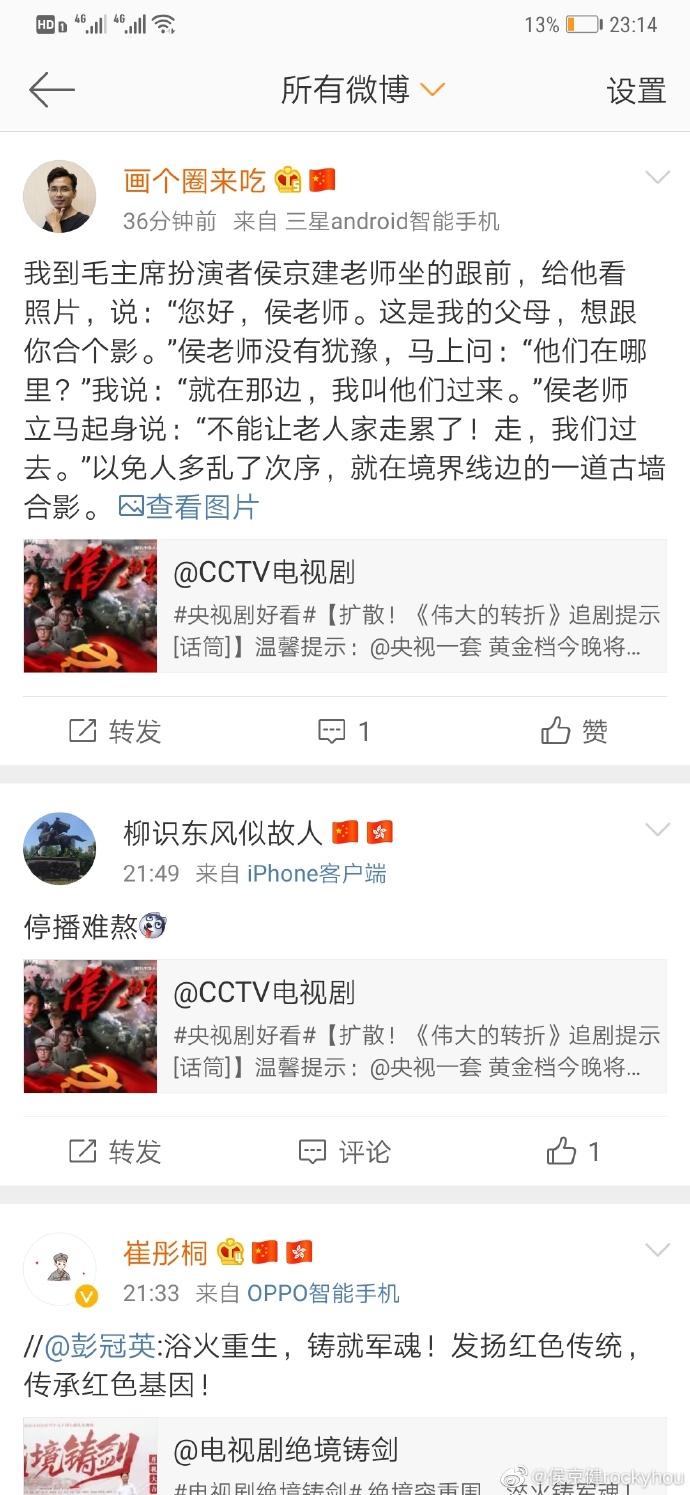Open 柳识东风似故人's profile avatar

[60, 849]
